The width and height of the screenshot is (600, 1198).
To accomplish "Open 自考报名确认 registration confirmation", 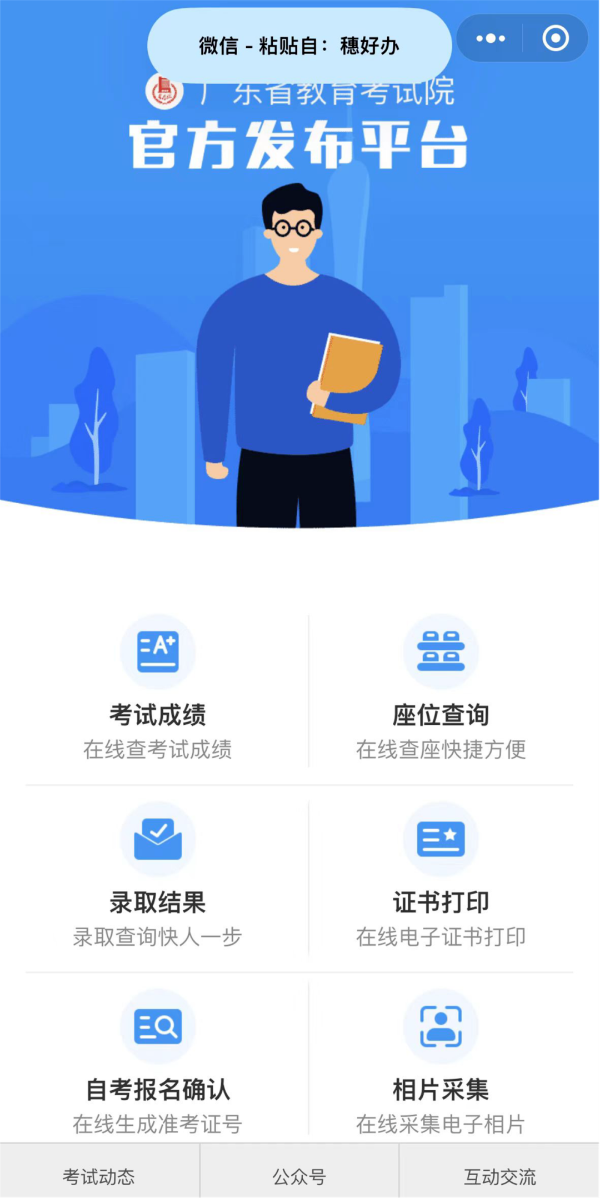I will [158, 1062].
